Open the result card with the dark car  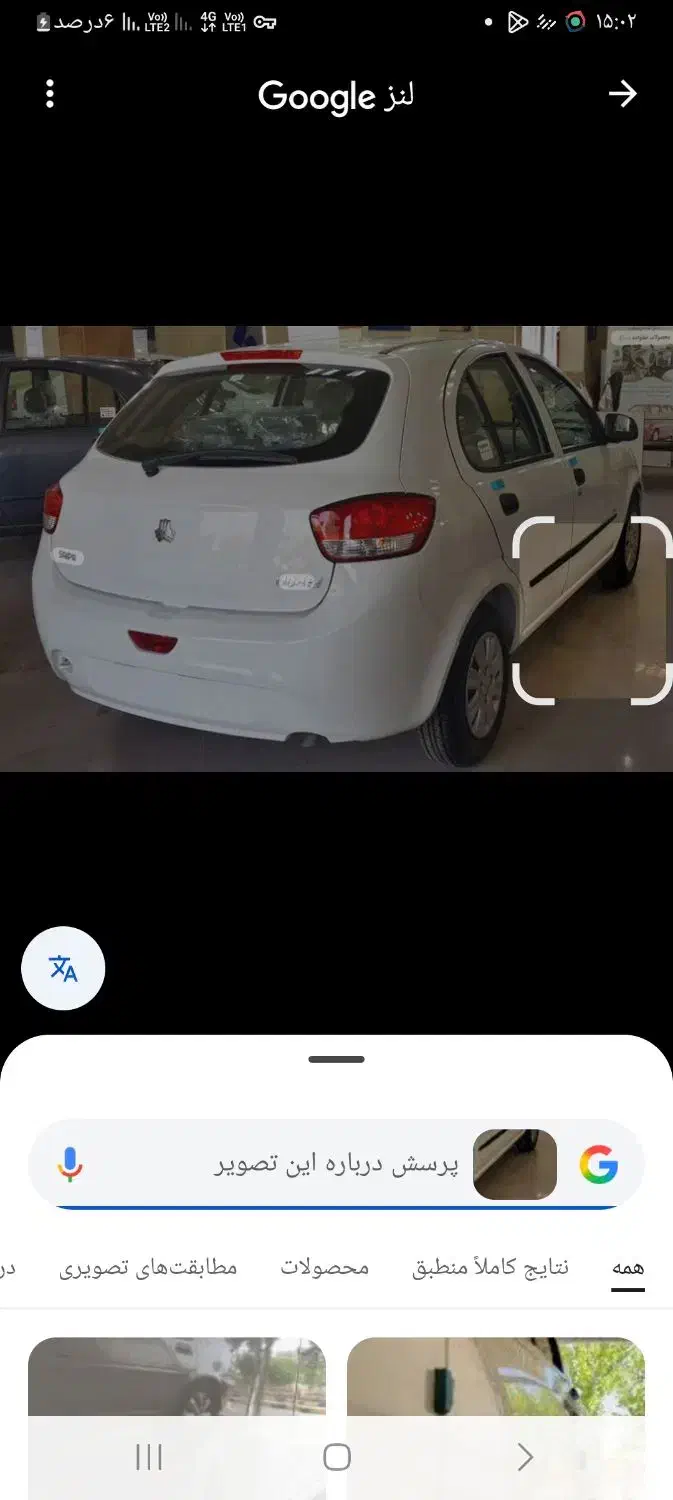point(177,1377)
